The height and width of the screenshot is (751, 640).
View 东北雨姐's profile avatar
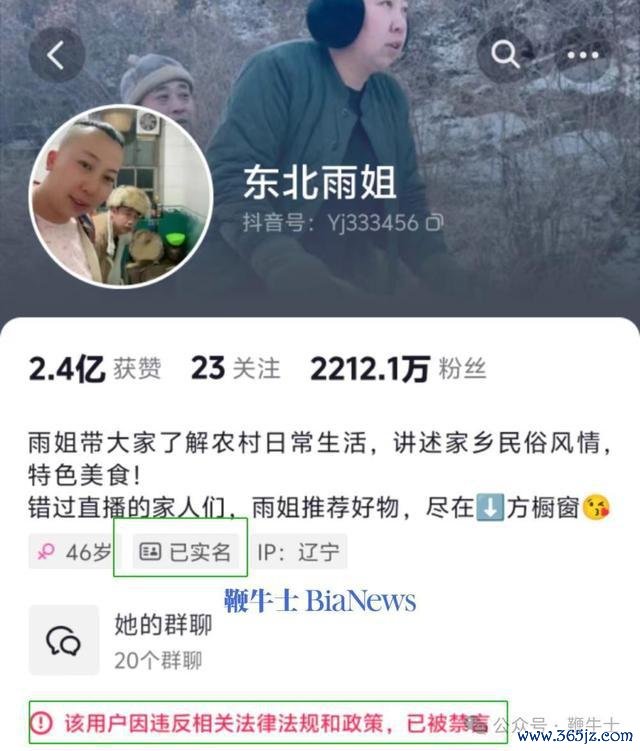tap(121, 198)
